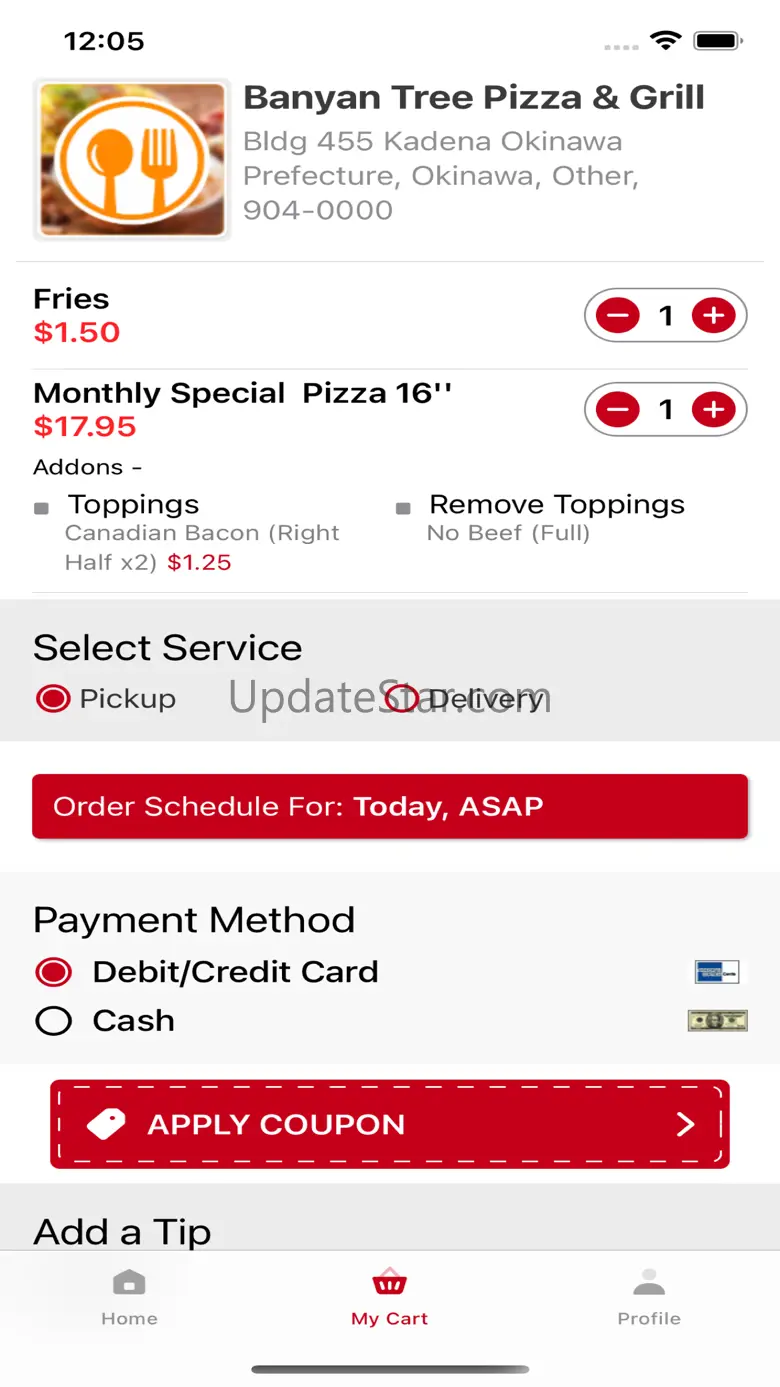Select the Pickup service option
This screenshot has width=780, height=1387.
coord(54,698)
